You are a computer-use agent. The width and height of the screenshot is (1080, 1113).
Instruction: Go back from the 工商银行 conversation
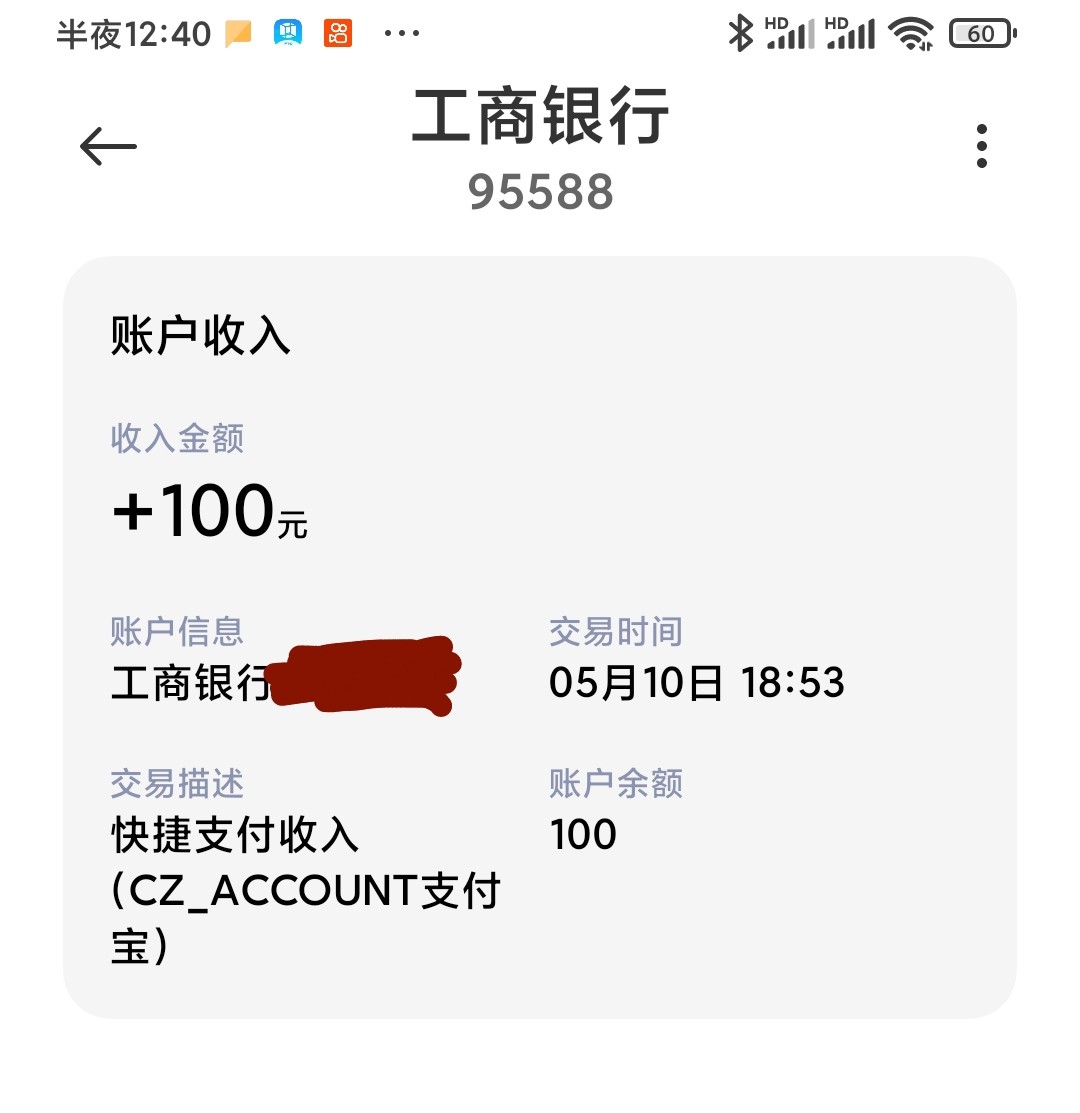[108, 147]
